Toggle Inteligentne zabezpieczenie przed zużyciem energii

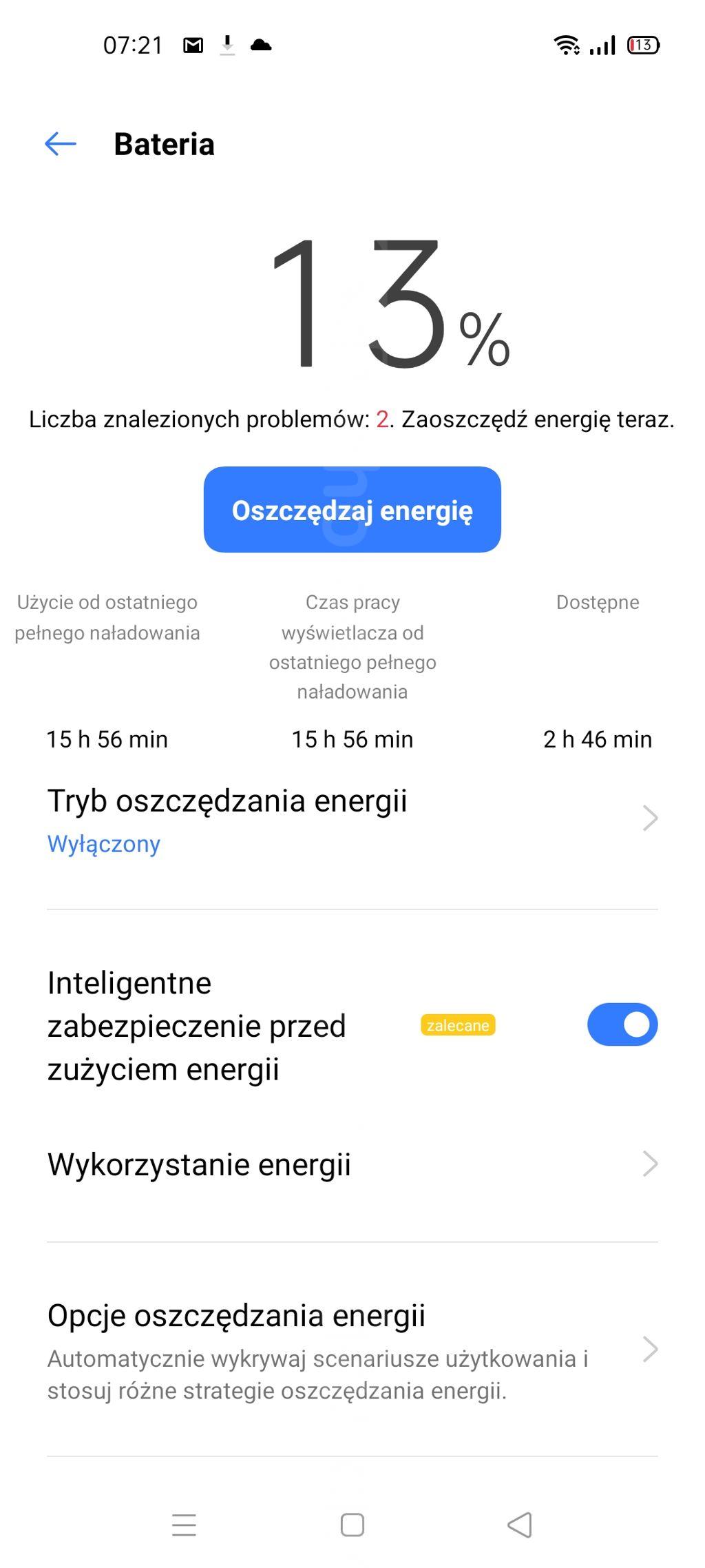point(622,1024)
